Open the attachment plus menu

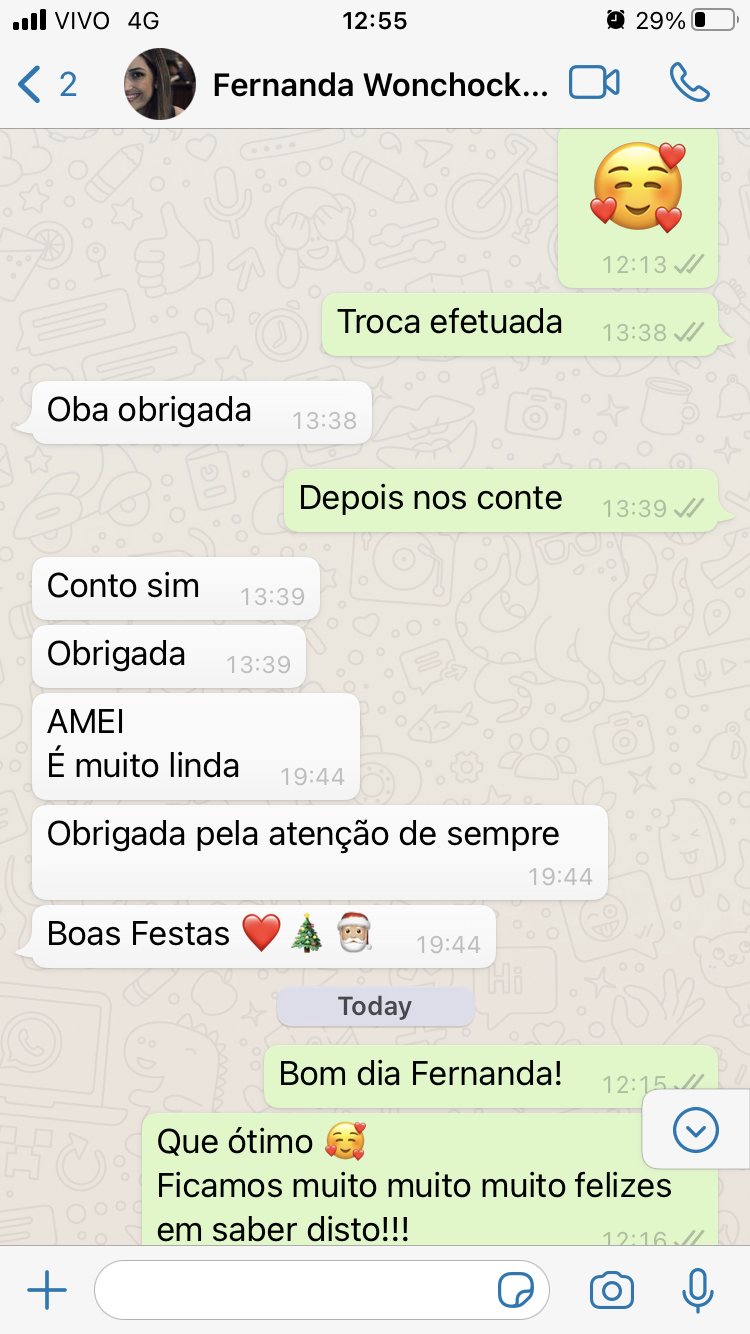47,1291
